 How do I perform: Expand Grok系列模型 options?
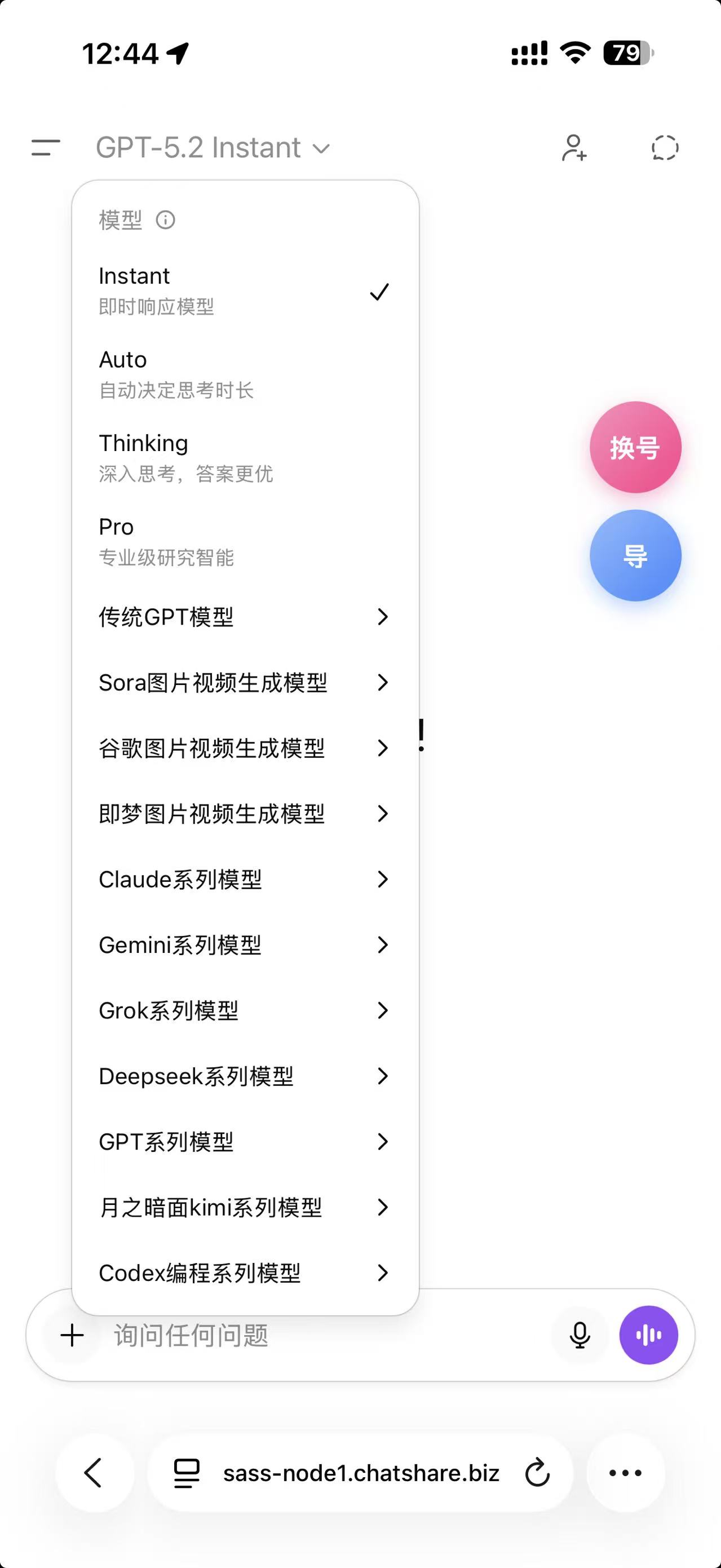(x=244, y=1010)
